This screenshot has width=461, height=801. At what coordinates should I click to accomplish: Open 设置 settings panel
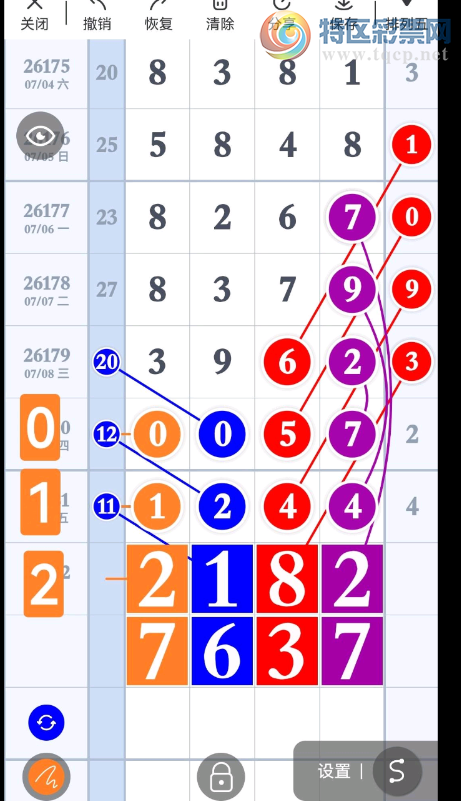pyautogui.click(x=334, y=771)
